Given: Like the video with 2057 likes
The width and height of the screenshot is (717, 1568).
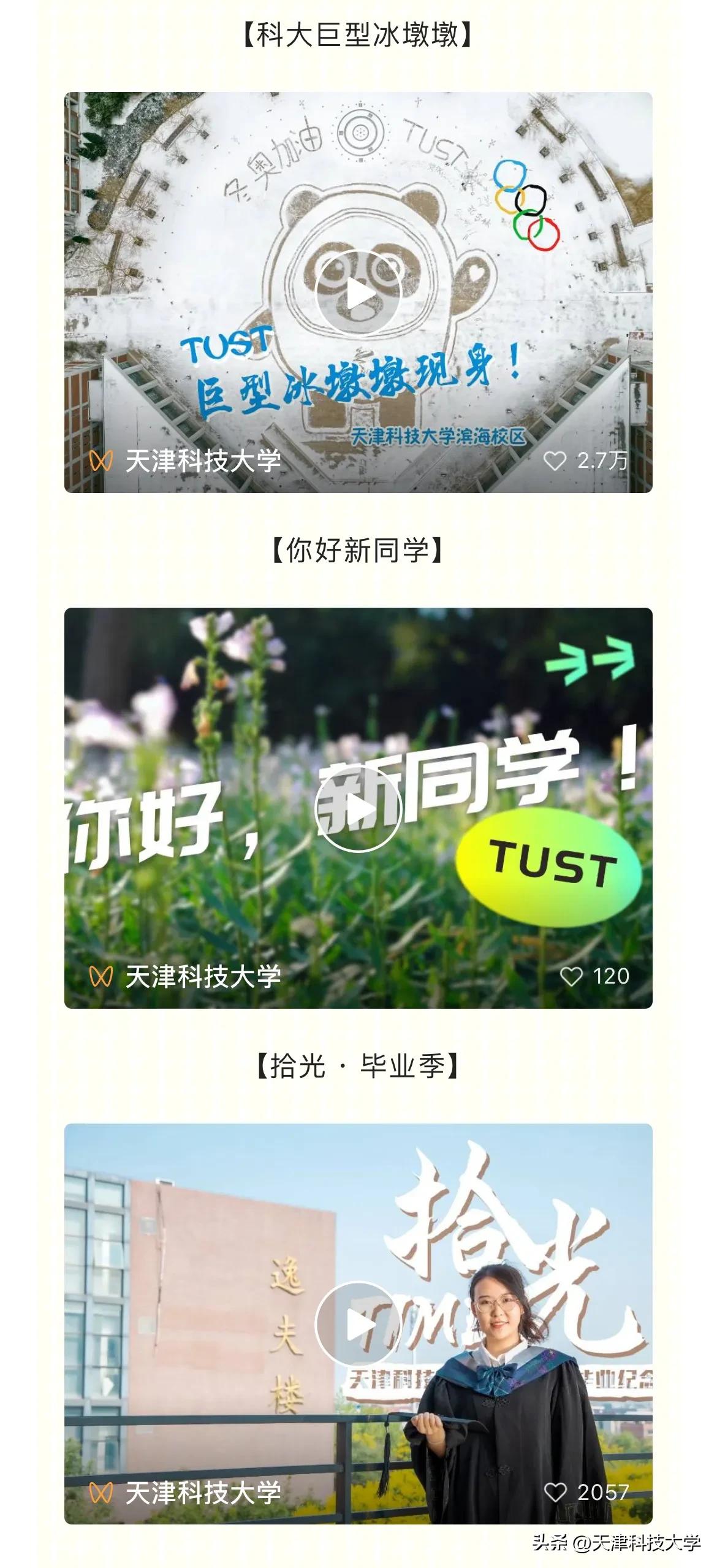Looking at the screenshot, I should [555, 1492].
